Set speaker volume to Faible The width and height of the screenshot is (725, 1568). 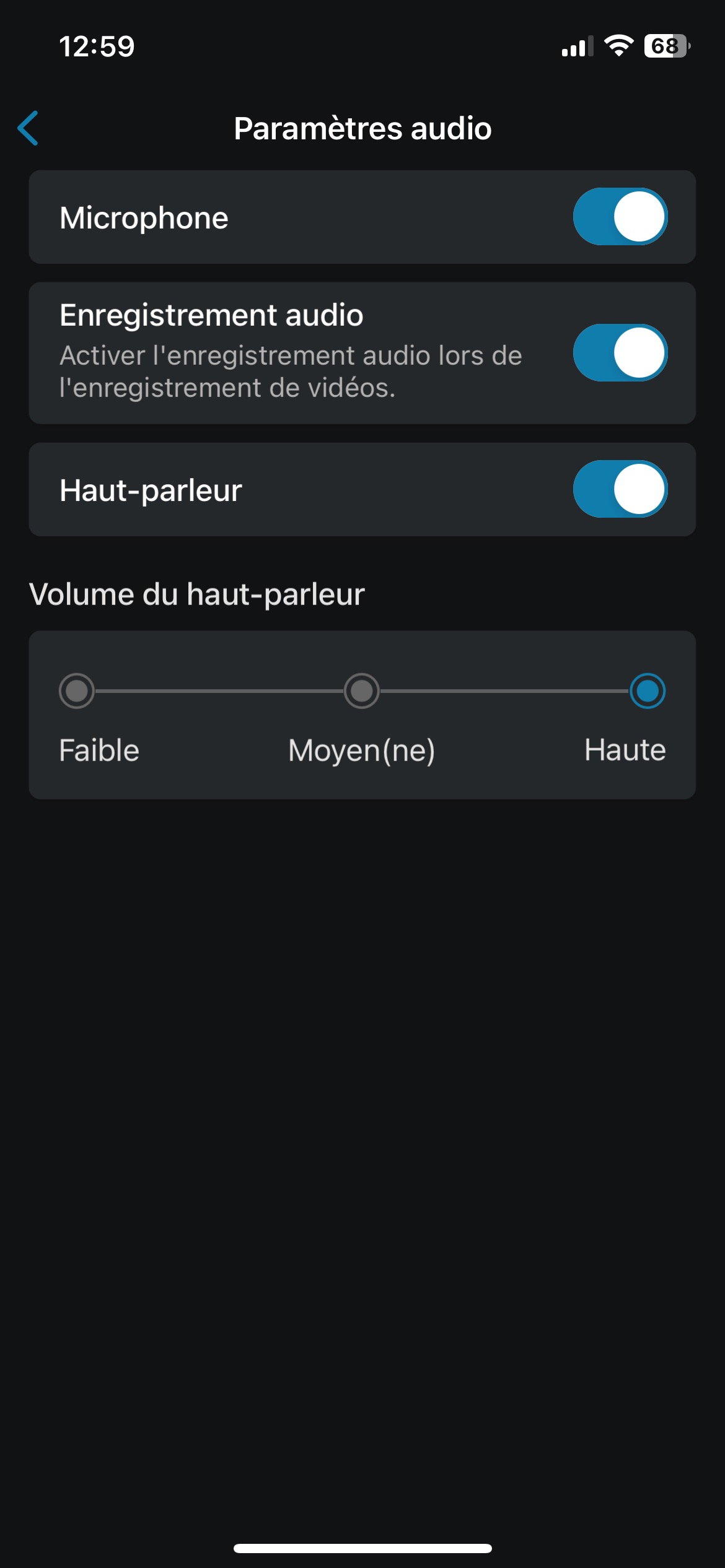click(x=77, y=690)
